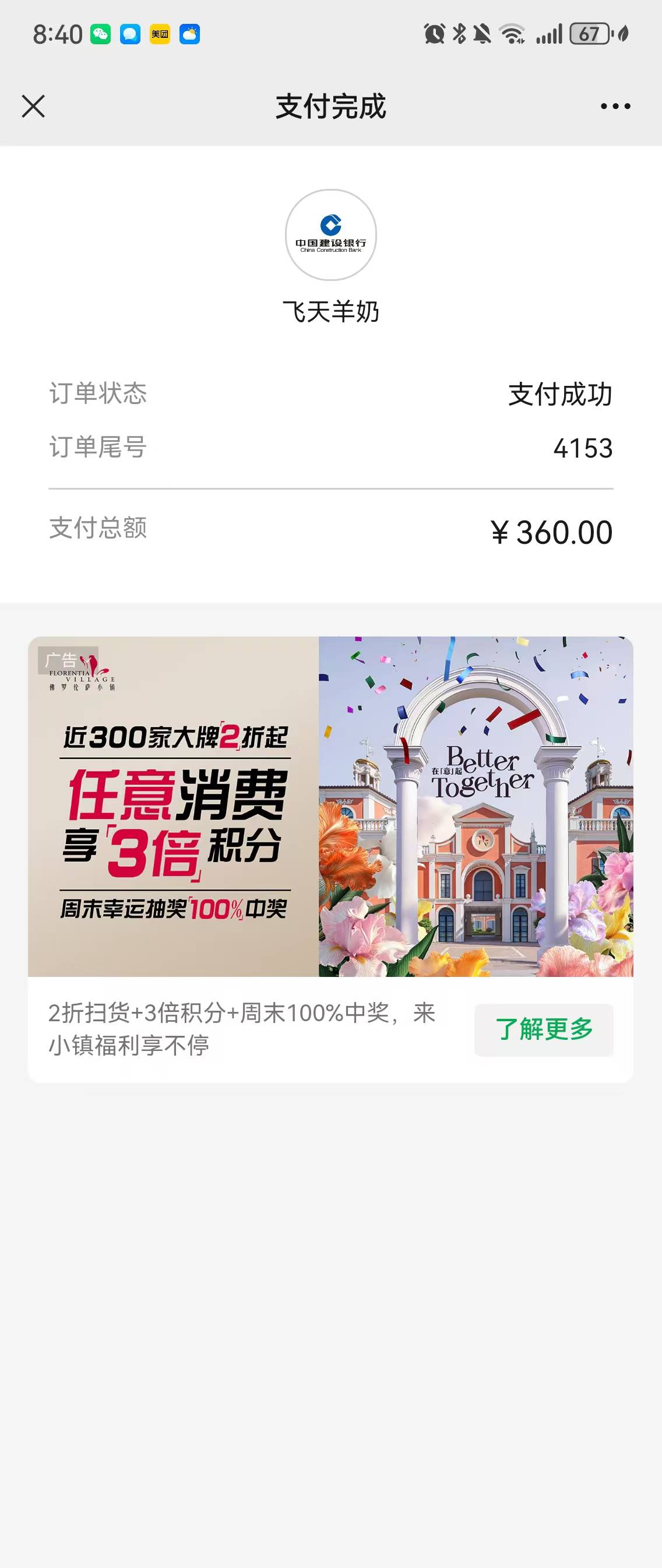
Task: Tap the 了解更多 button
Action: point(543,1029)
